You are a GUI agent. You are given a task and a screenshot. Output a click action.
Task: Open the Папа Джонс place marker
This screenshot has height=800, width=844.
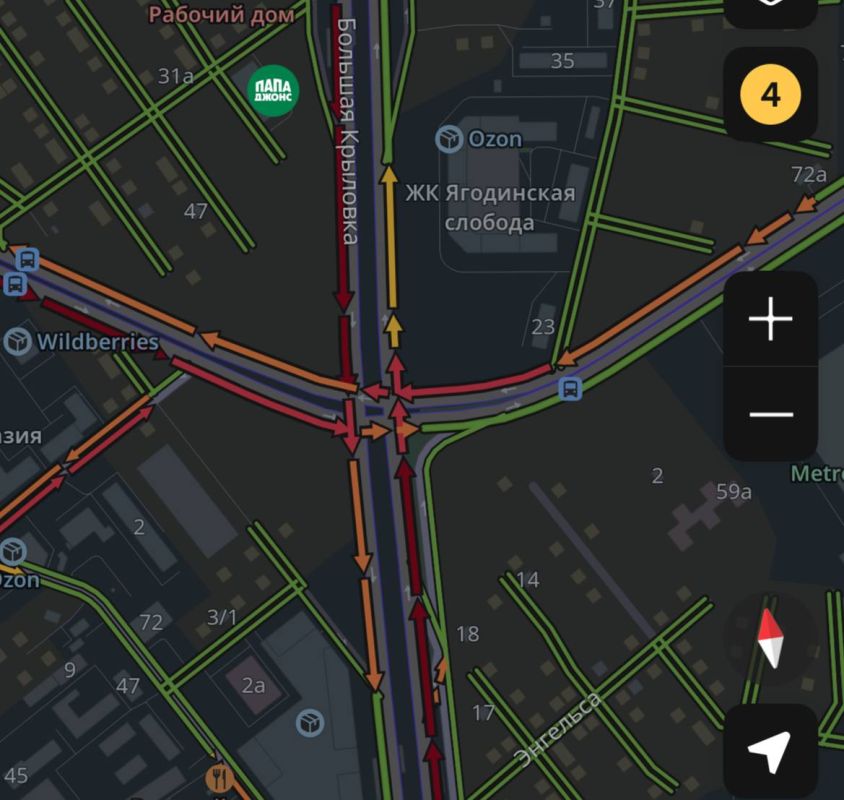273,91
